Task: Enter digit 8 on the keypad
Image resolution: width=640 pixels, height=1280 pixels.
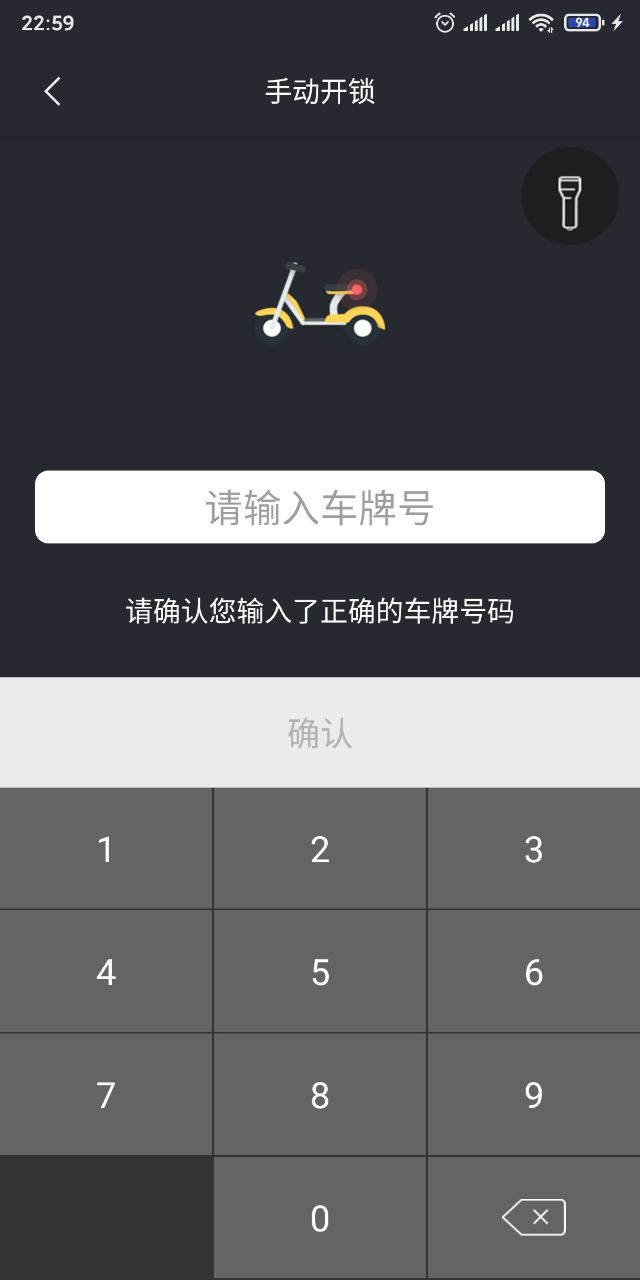Action: (320, 1095)
